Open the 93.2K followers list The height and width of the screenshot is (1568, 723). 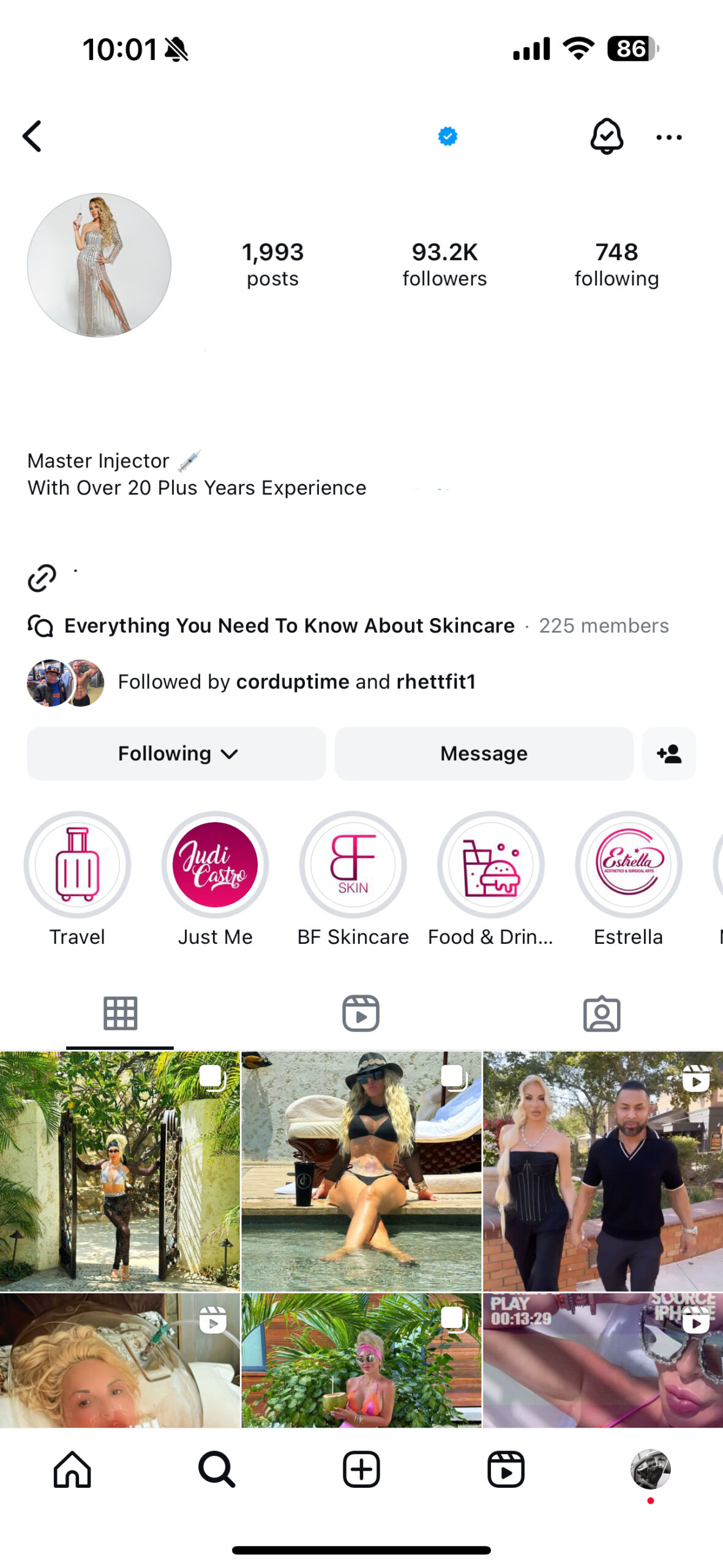click(444, 264)
